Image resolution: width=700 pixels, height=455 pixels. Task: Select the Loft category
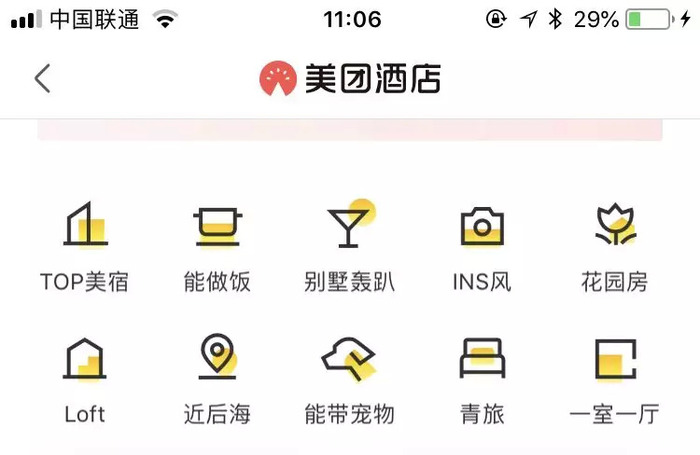tap(85, 378)
